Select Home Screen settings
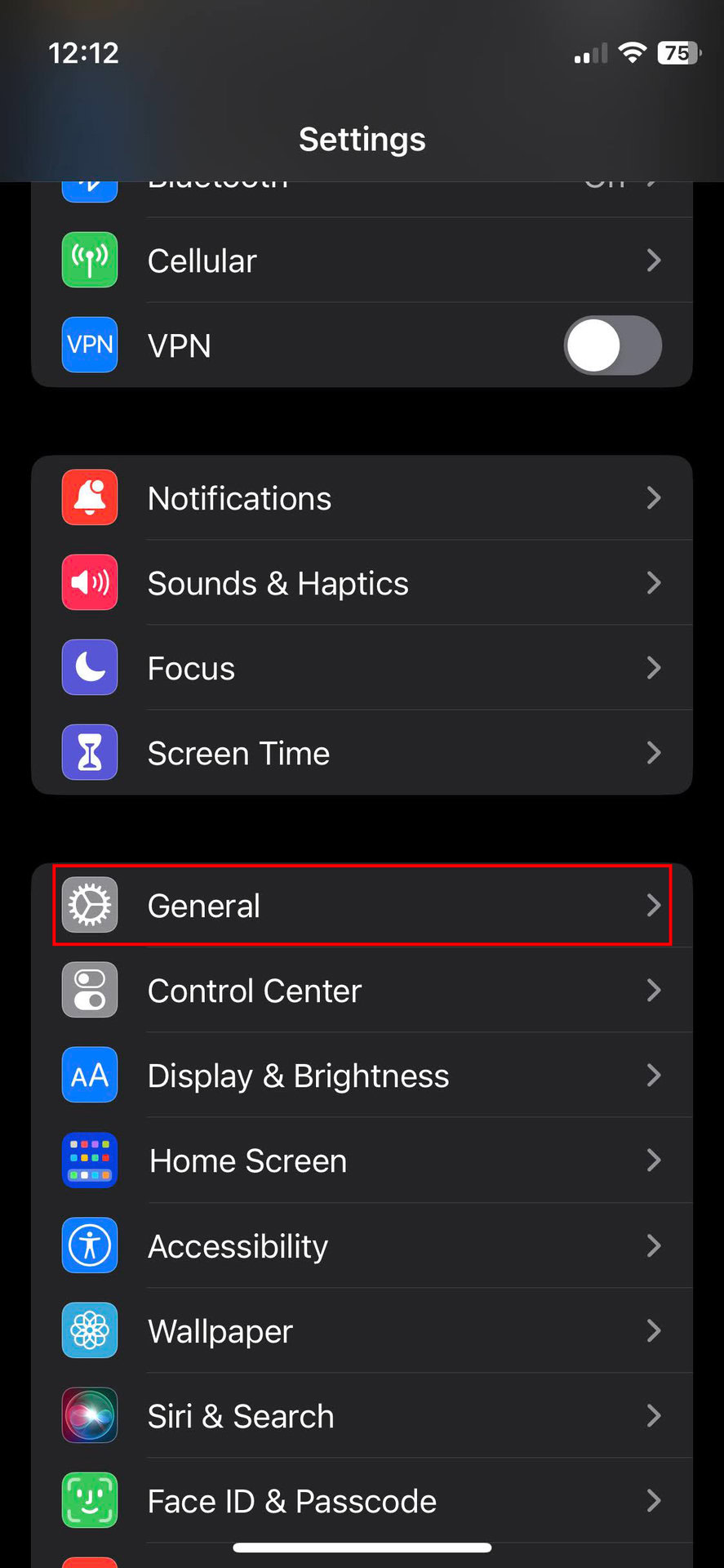This screenshot has width=724, height=1568. click(362, 1160)
